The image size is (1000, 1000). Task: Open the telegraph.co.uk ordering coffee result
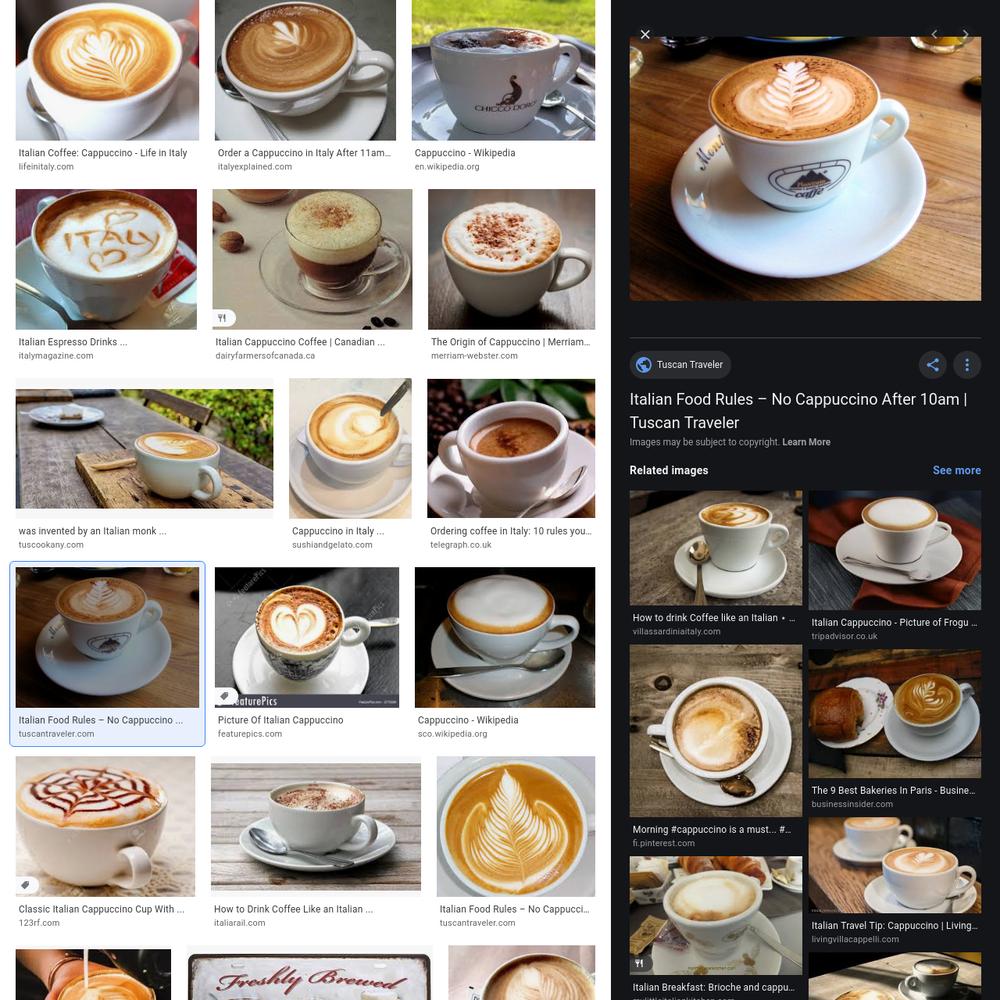click(x=511, y=448)
